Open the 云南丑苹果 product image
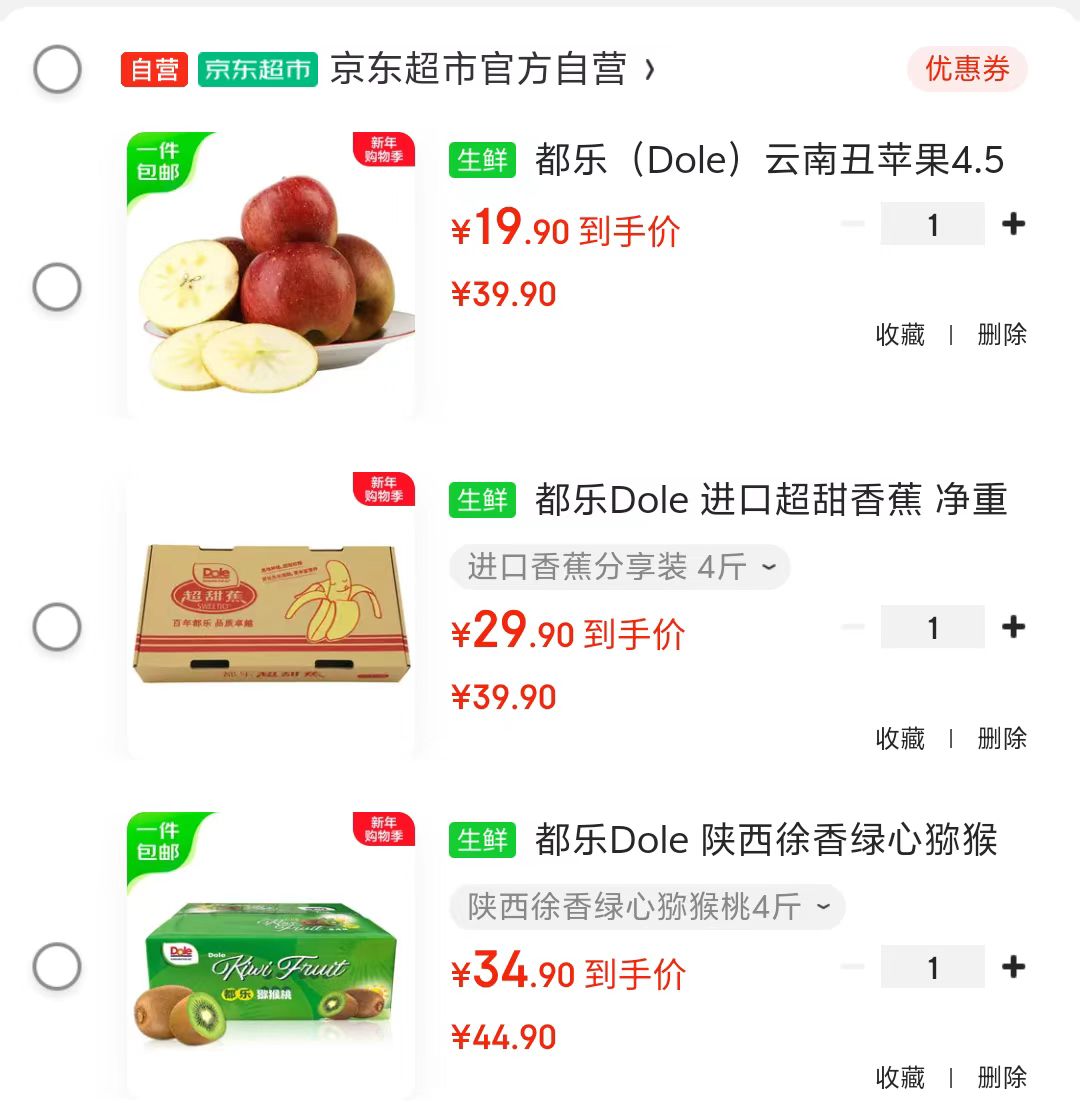This screenshot has width=1080, height=1103. [271, 275]
